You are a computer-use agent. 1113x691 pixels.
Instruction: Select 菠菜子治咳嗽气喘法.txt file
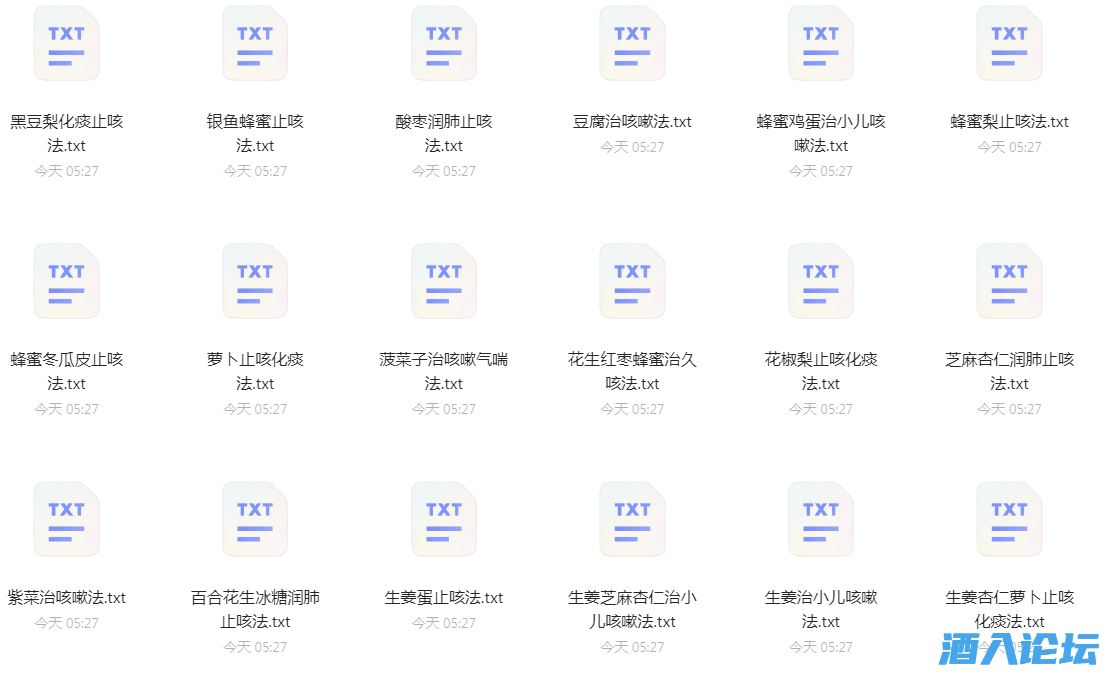click(444, 282)
